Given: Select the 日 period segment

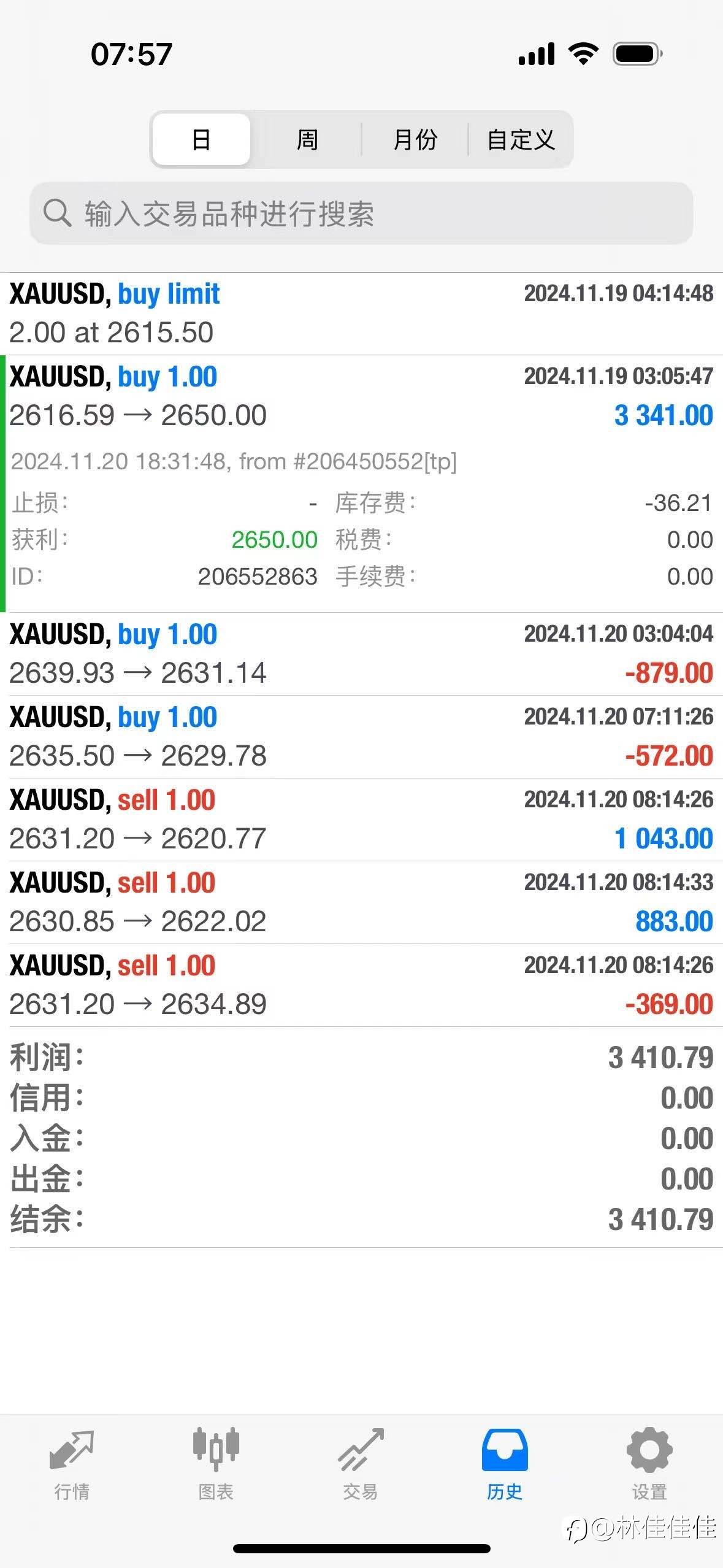Looking at the screenshot, I should [201, 139].
